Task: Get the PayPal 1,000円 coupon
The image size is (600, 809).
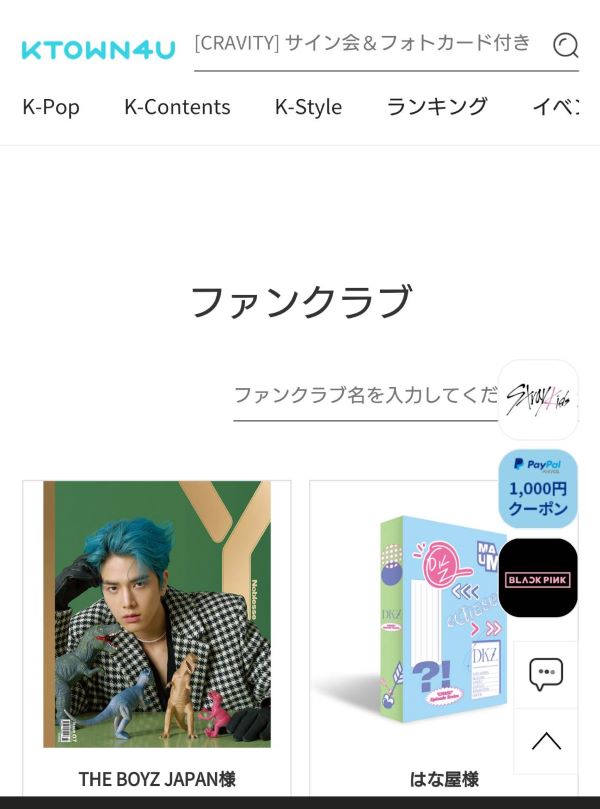Action: coord(538,488)
